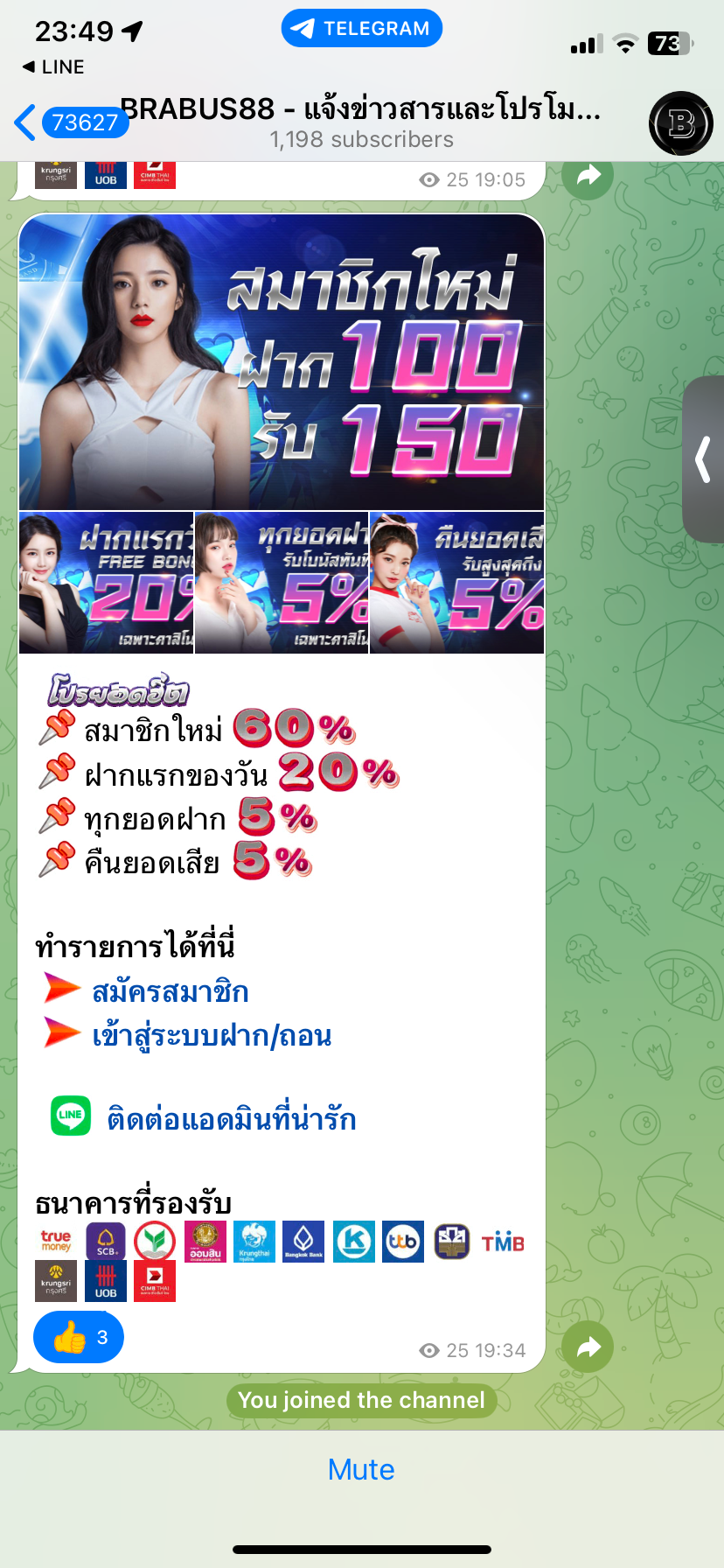View the คืนยอดเสีย 5% image
724x1568 pixels.
(456, 583)
